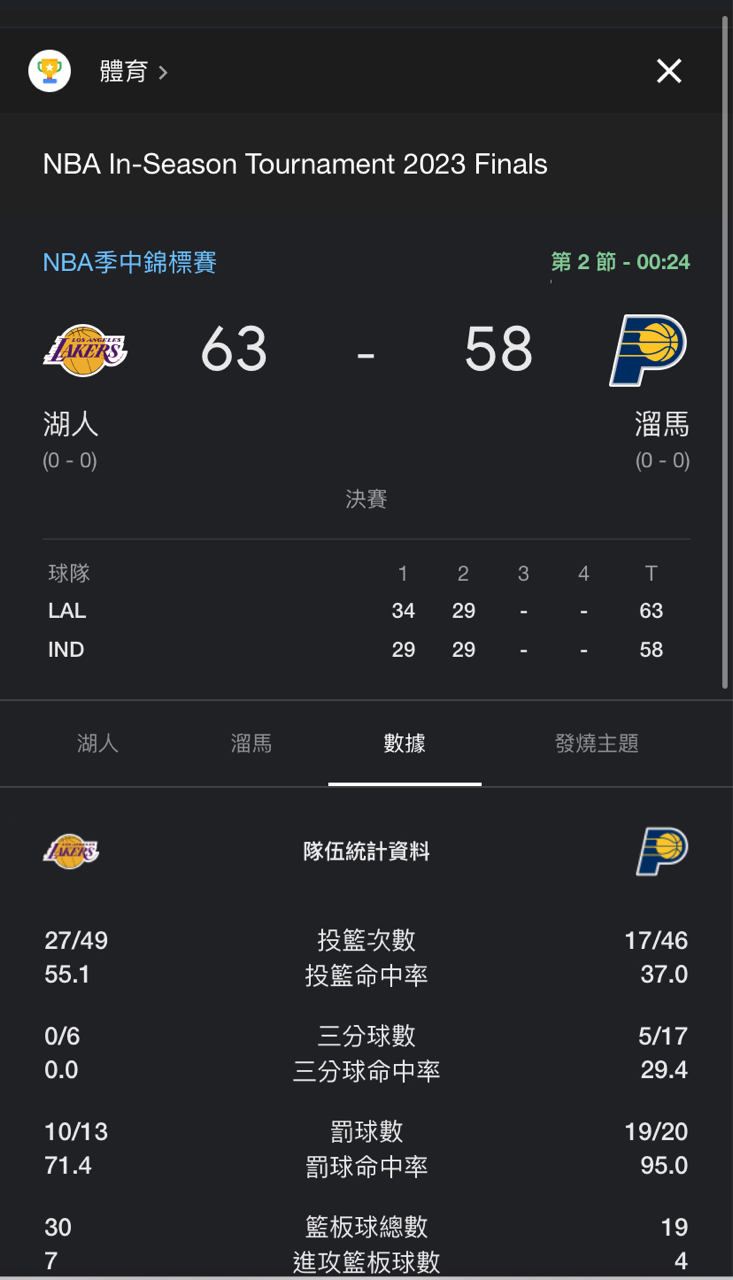Close the sports score panel
733x1280 pixels.
[668, 71]
